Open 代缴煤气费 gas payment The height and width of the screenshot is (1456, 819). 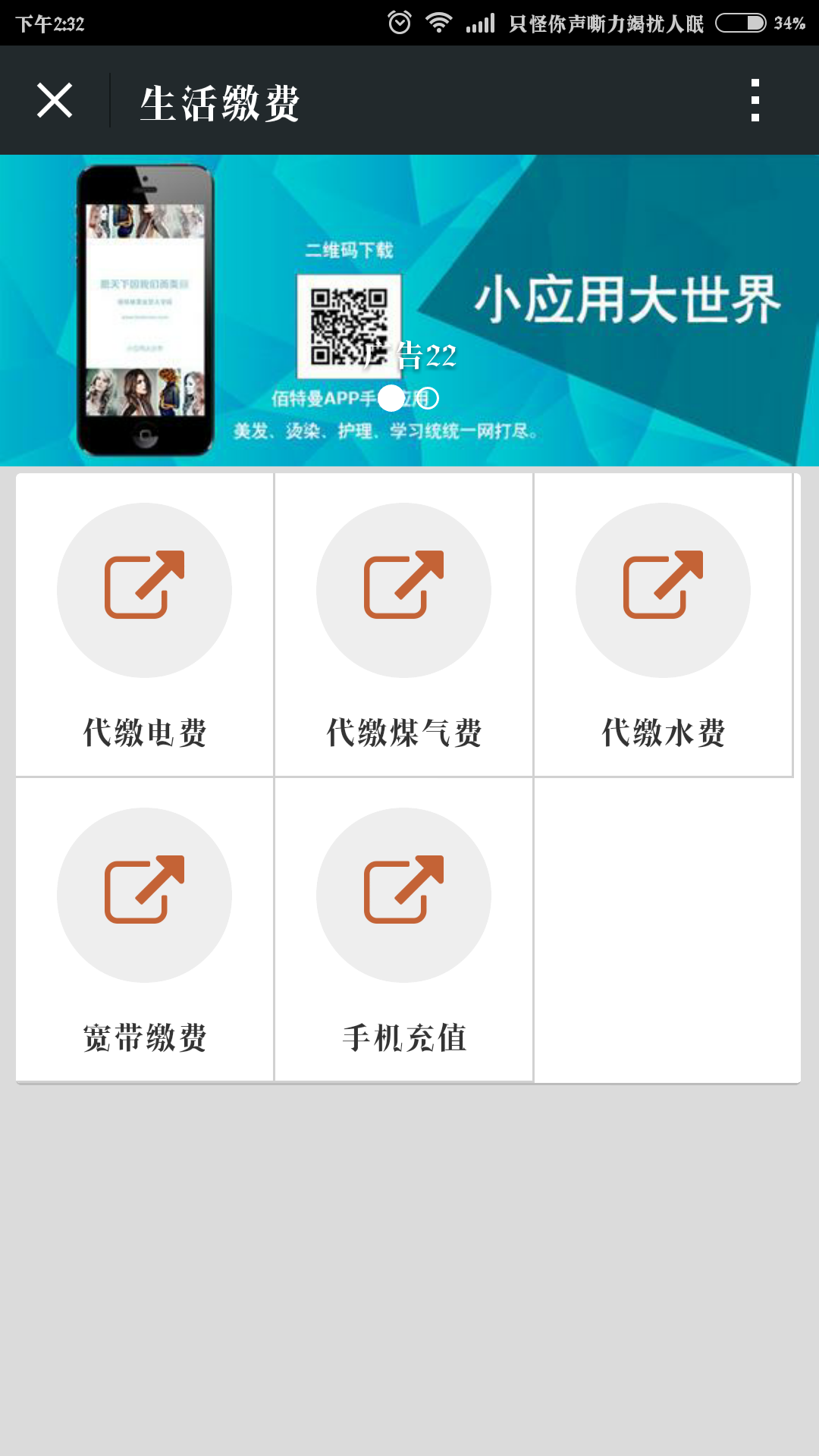point(403,624)
